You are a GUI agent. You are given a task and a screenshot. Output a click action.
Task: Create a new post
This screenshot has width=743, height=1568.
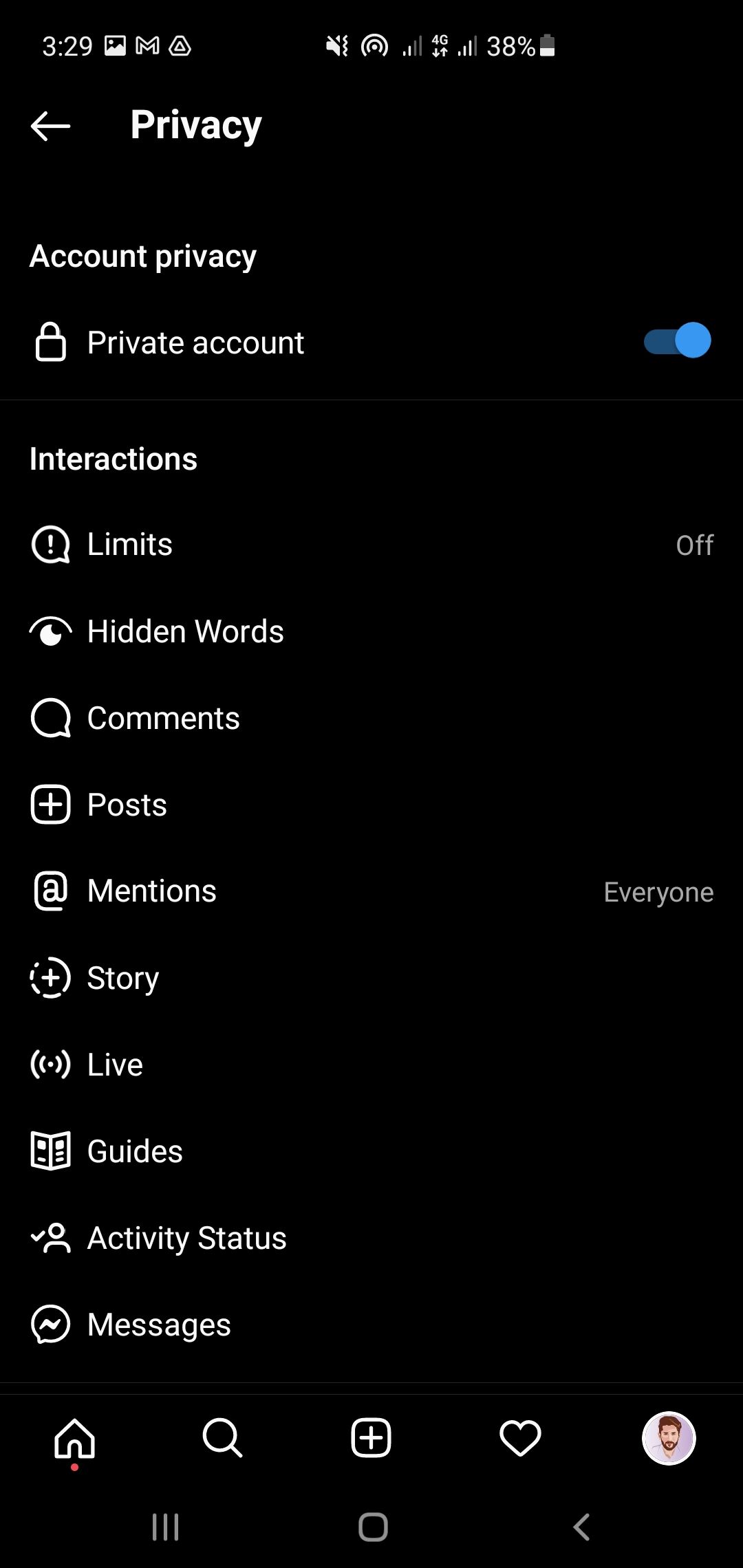[371, 1439]
